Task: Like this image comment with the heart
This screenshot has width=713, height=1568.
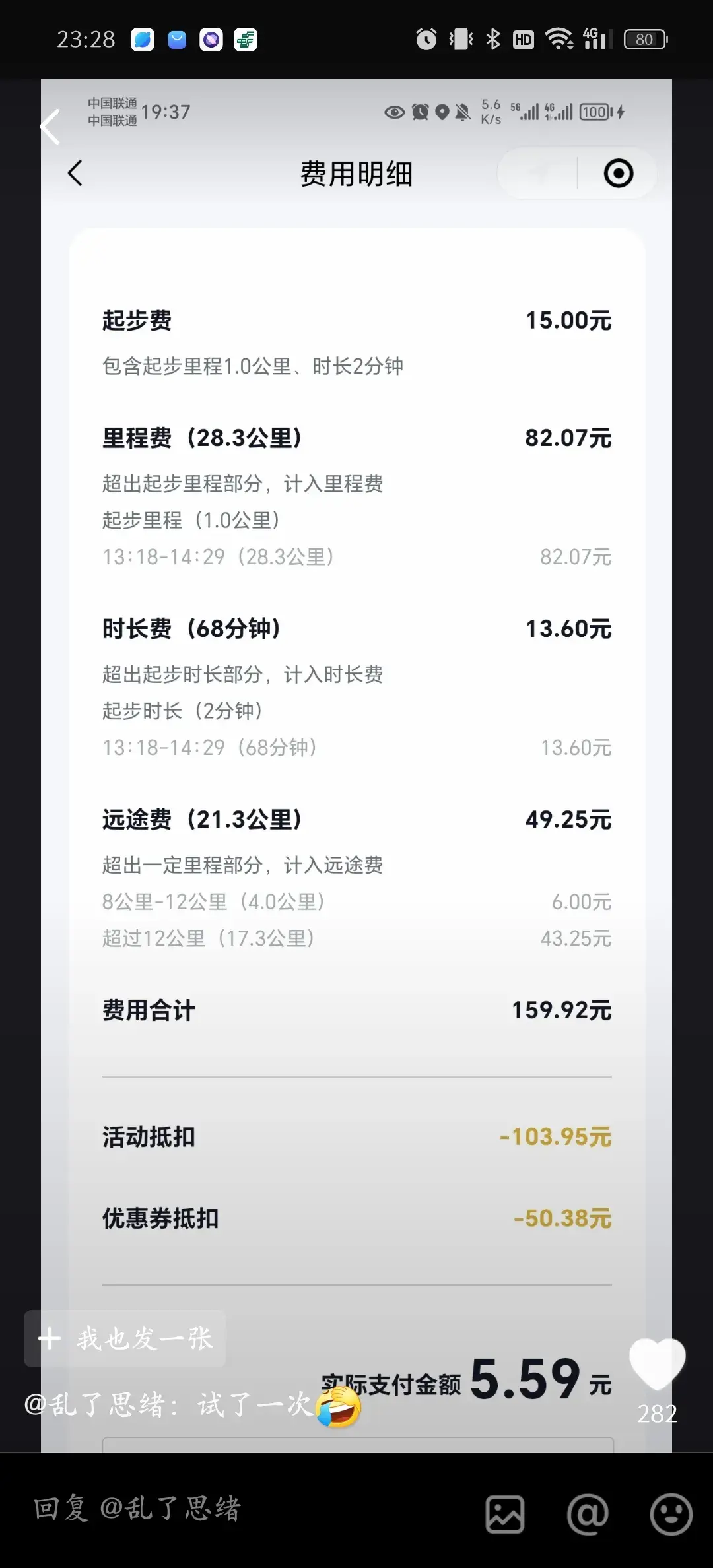Action: click(657, 1363)
